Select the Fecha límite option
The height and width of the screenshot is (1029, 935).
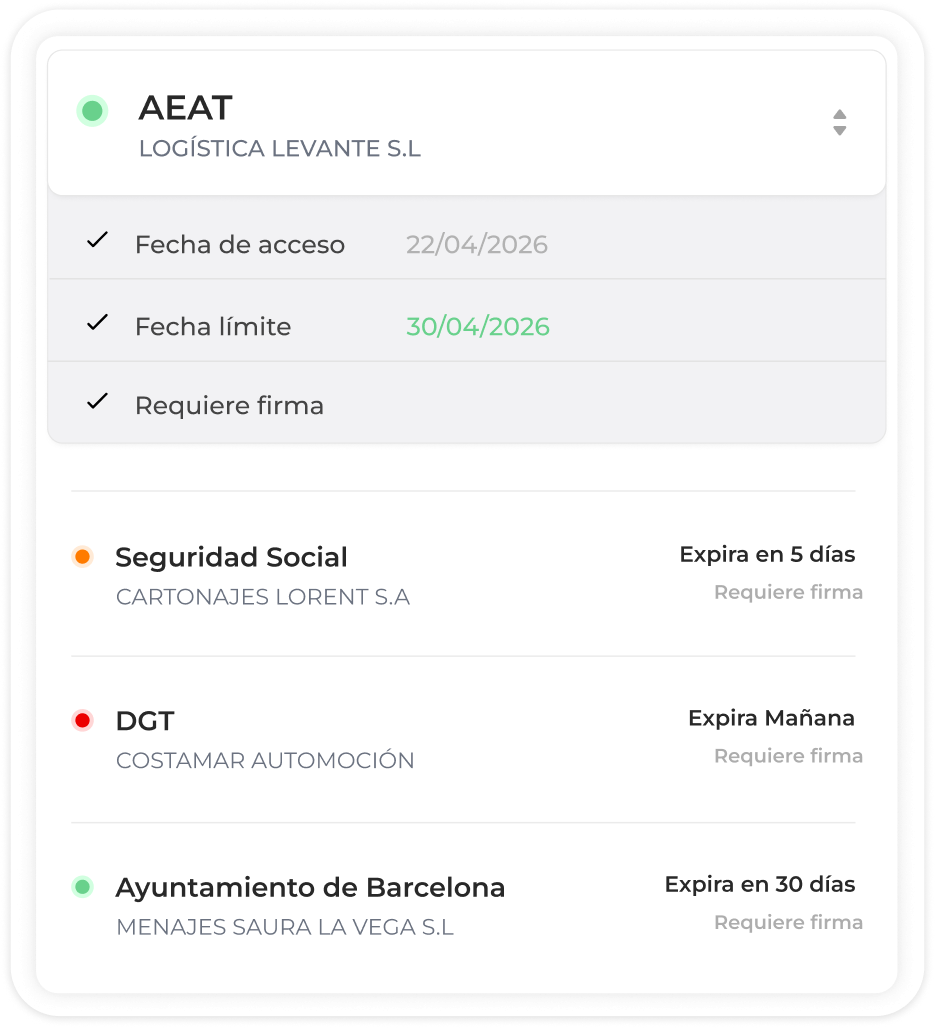click(213, 327)
